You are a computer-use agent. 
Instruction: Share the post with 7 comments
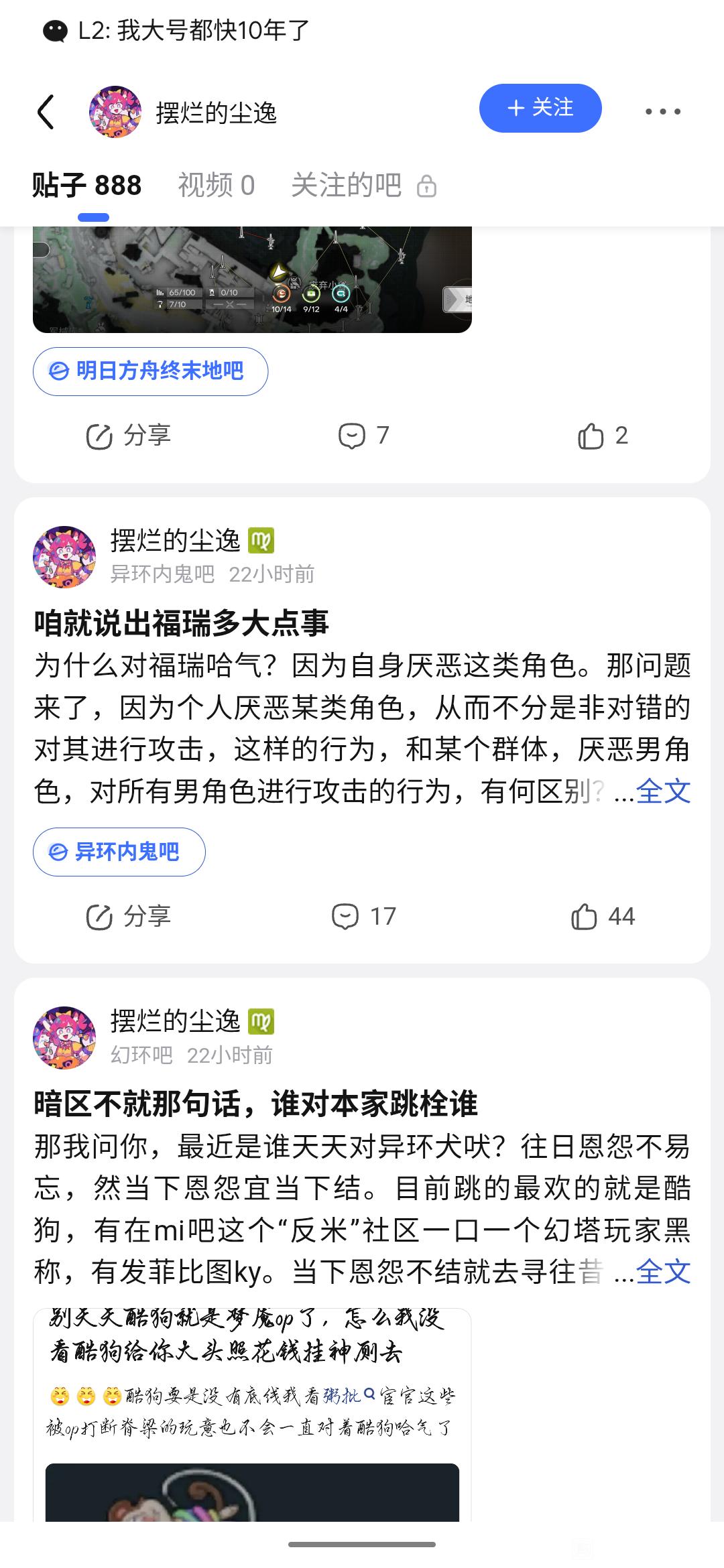(x=129, y=436)
